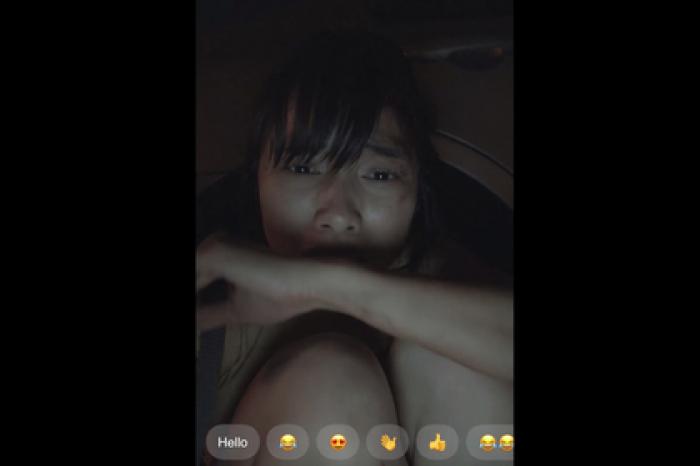Send the waving hand emoji reaction
This screenshot has width=700, height=466.
(387, 442)
